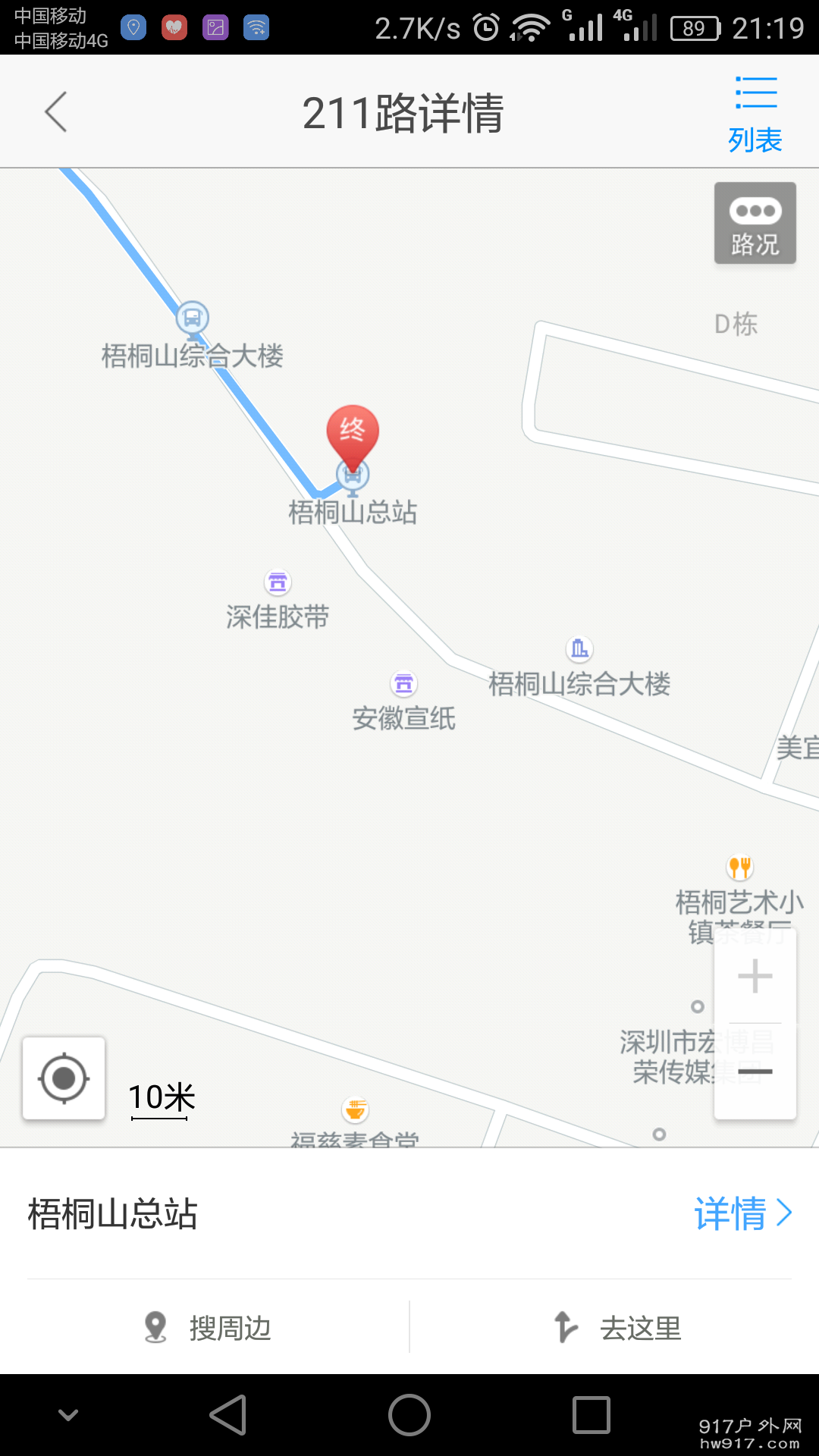
Task: Enable current location tracking
Action: [x=62, y=1080]
